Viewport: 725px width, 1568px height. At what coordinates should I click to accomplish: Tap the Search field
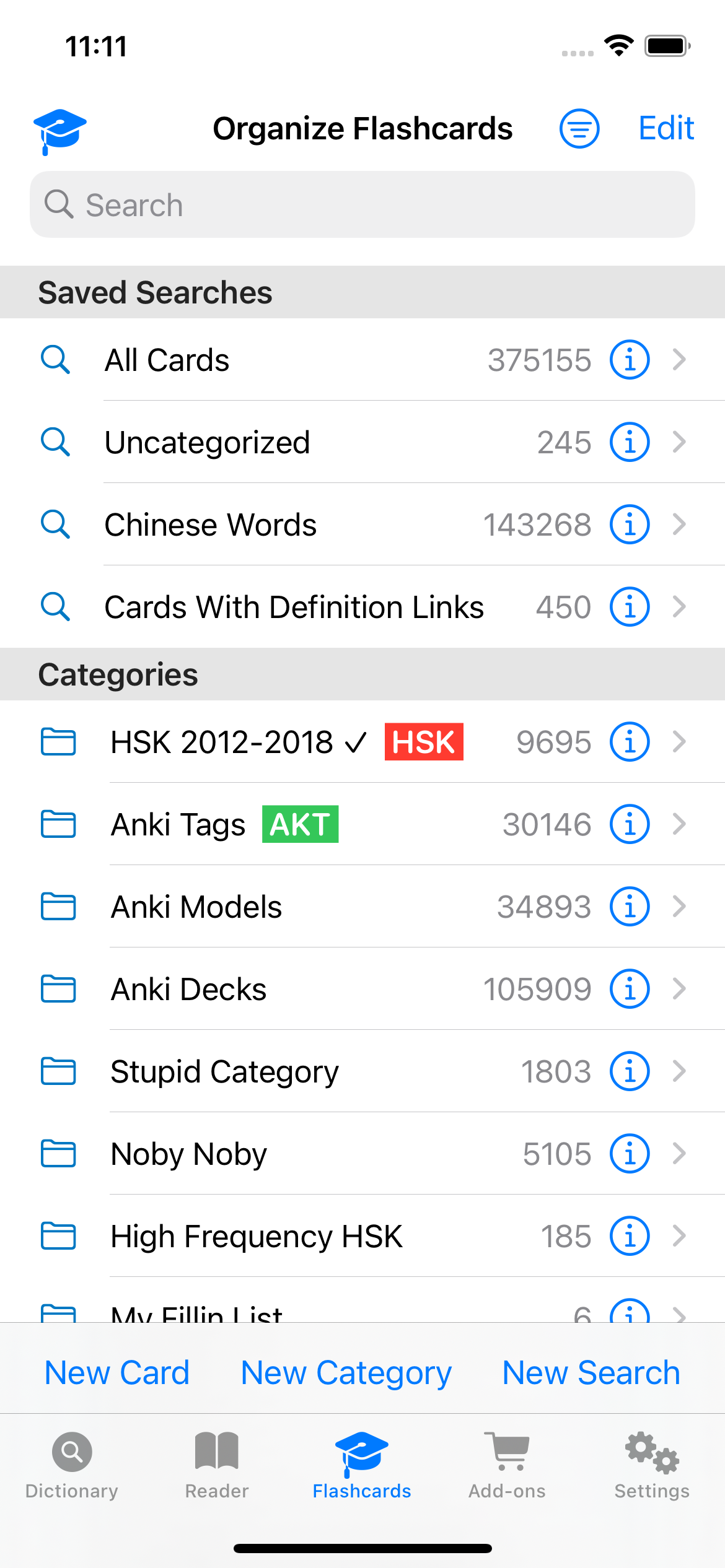[362, 204]
